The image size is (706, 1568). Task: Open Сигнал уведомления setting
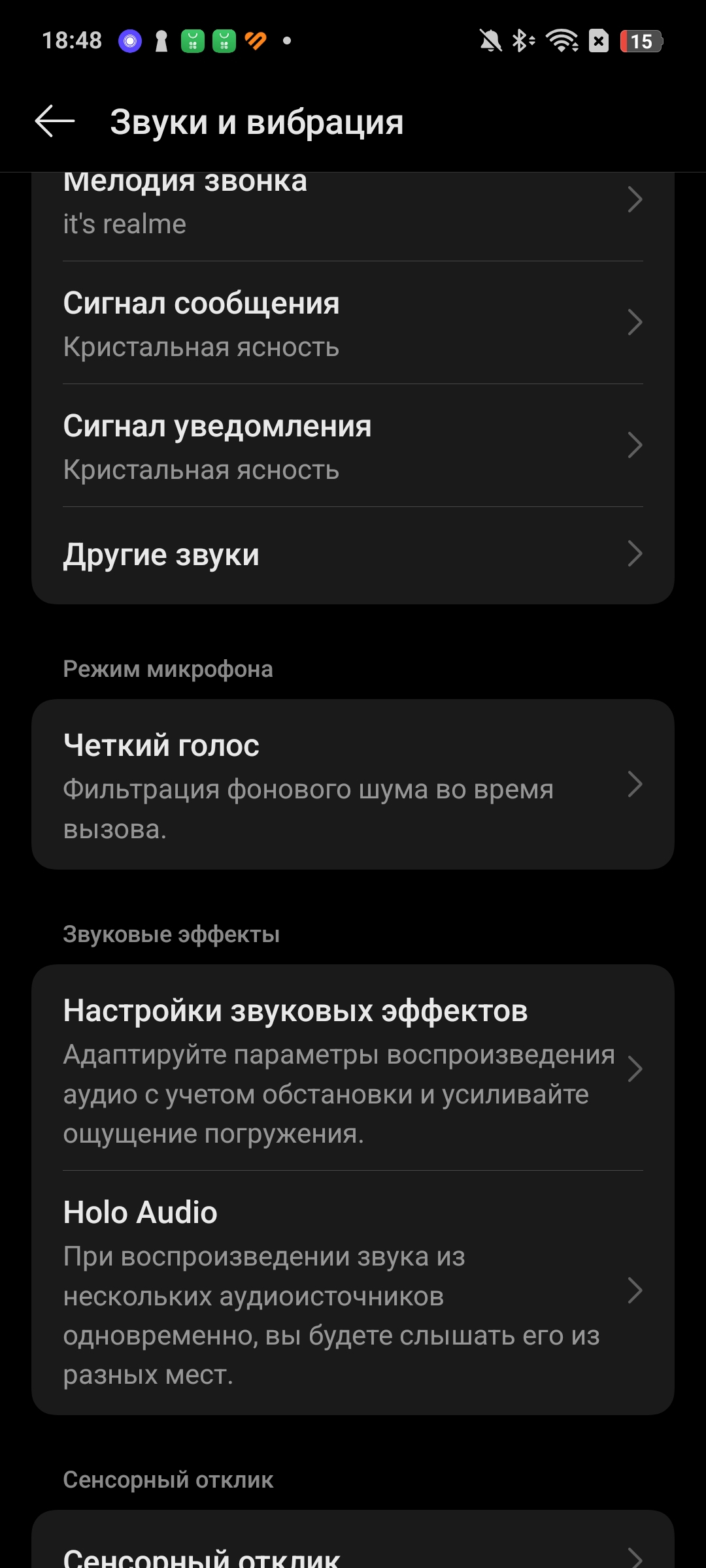coord(353,446)
